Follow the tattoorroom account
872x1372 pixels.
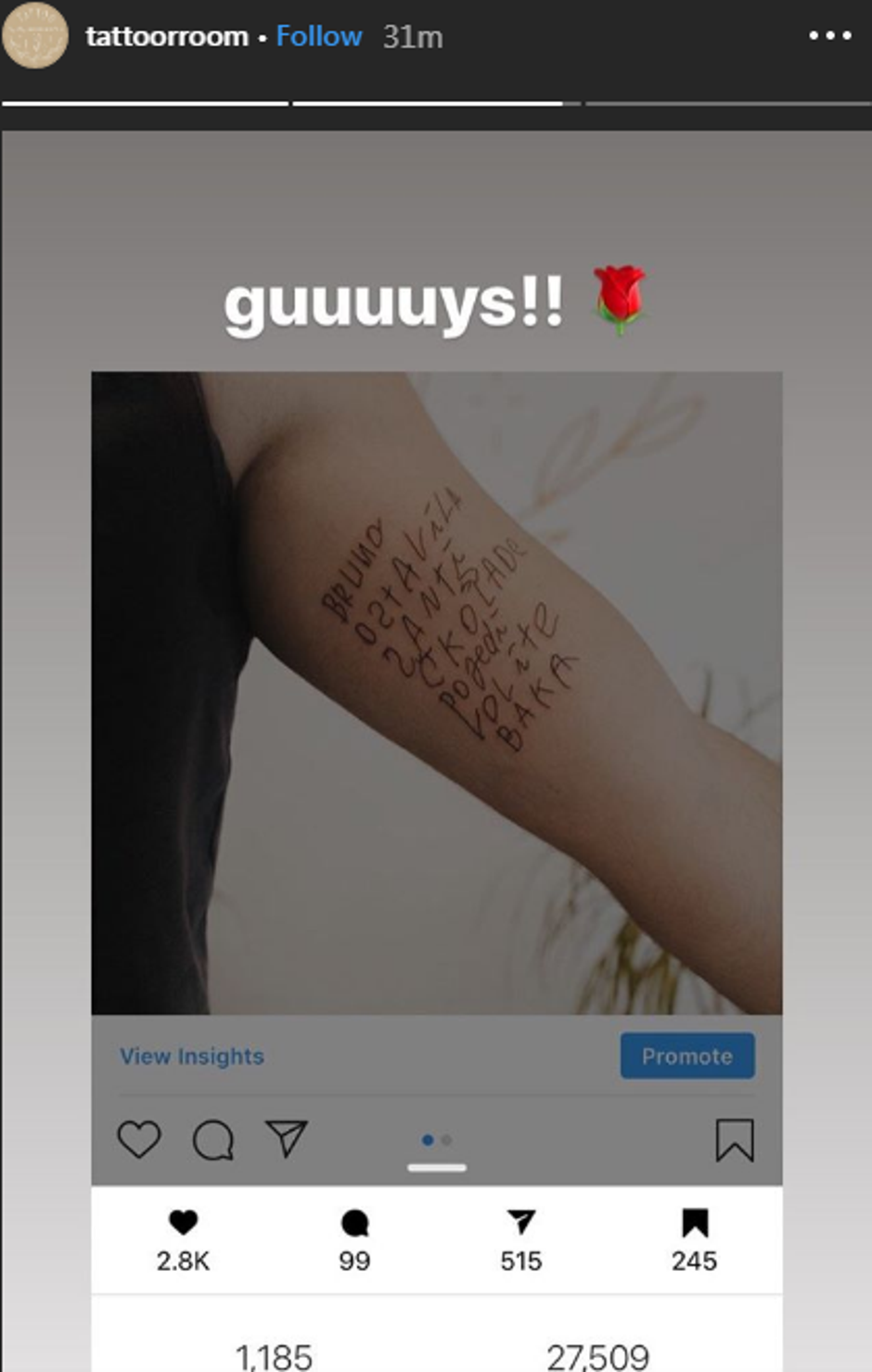(x=318, y=36)
